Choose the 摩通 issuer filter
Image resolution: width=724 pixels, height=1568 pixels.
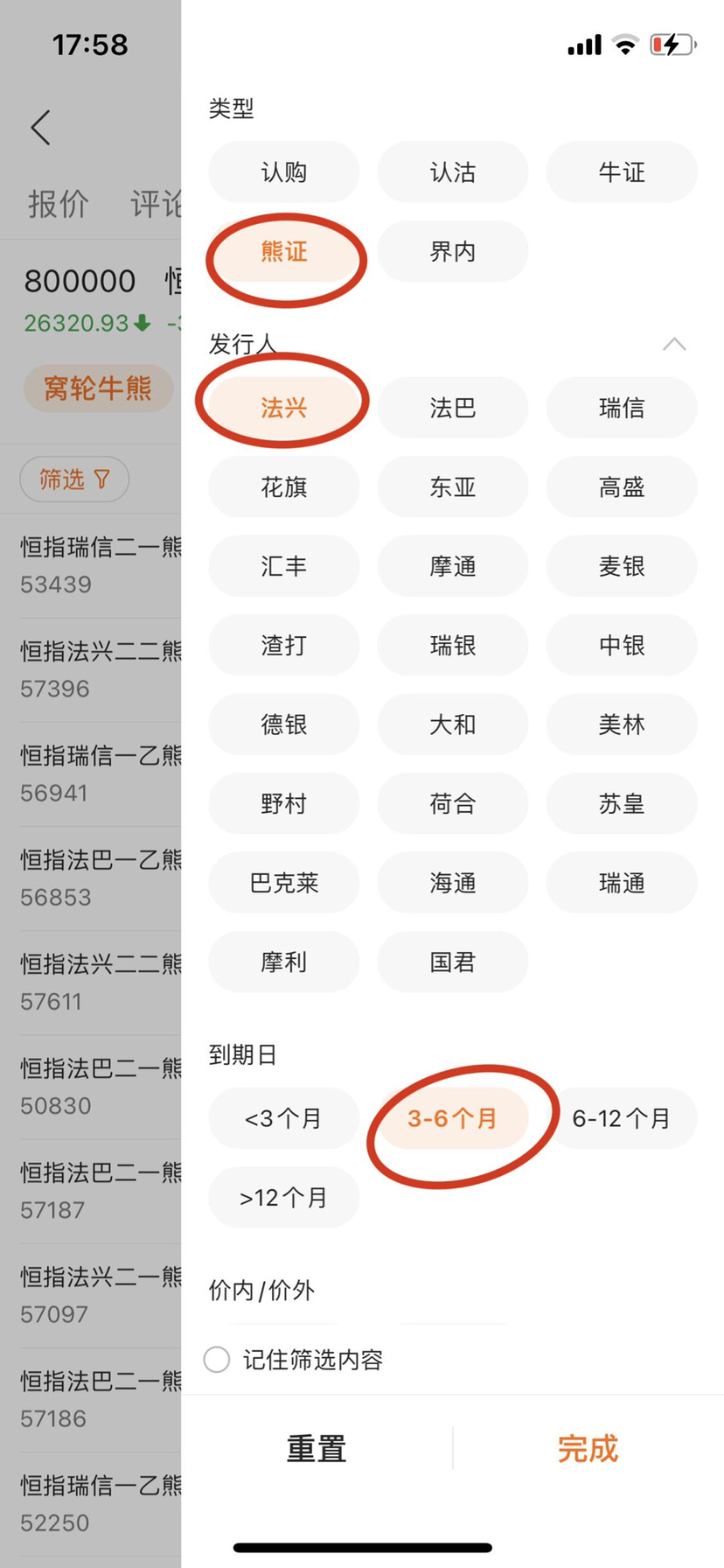(x=452, y=566)
